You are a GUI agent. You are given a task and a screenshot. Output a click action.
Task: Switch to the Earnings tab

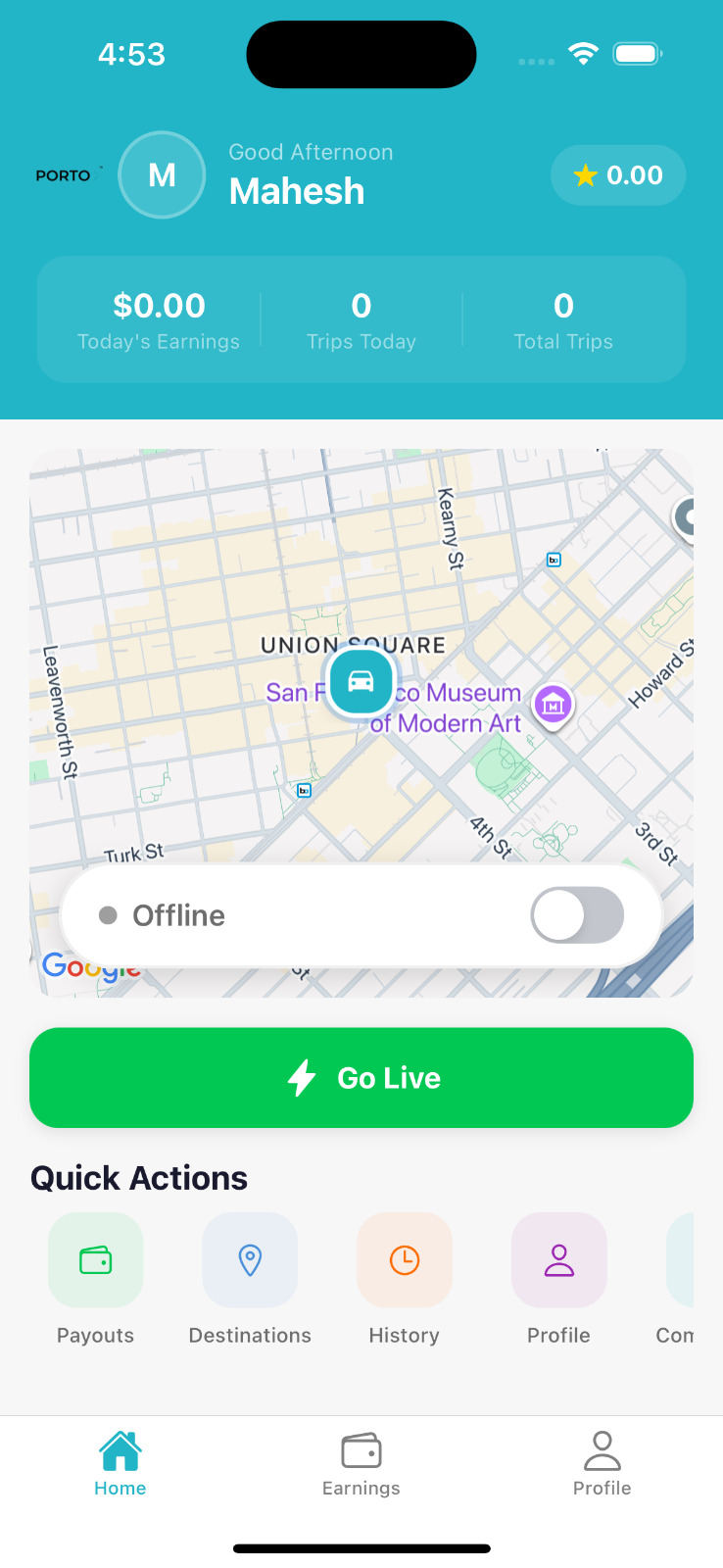tap(361, 1464)
